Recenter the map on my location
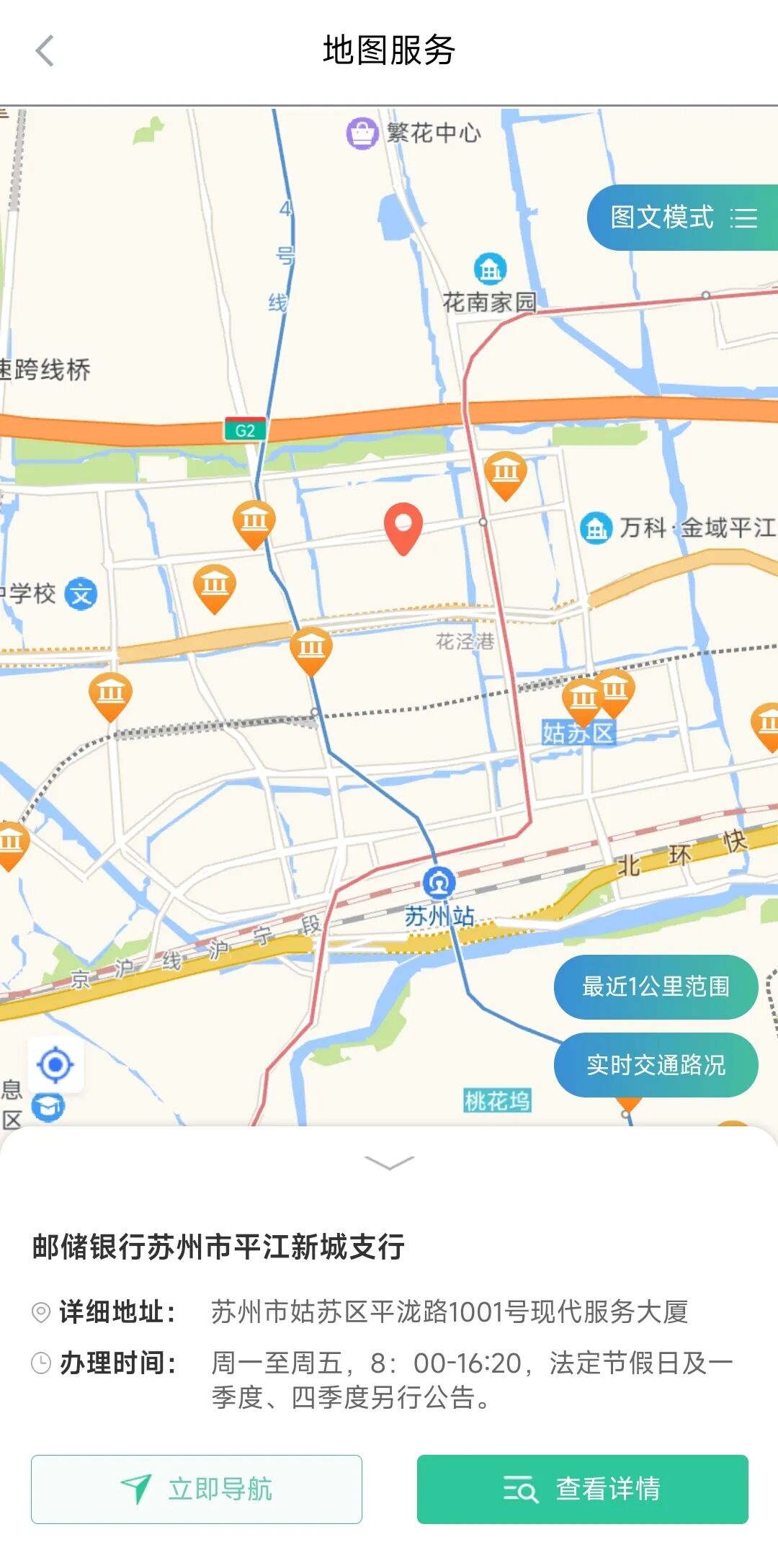This screenshot has height=1568, width=778. (55, 1064)
